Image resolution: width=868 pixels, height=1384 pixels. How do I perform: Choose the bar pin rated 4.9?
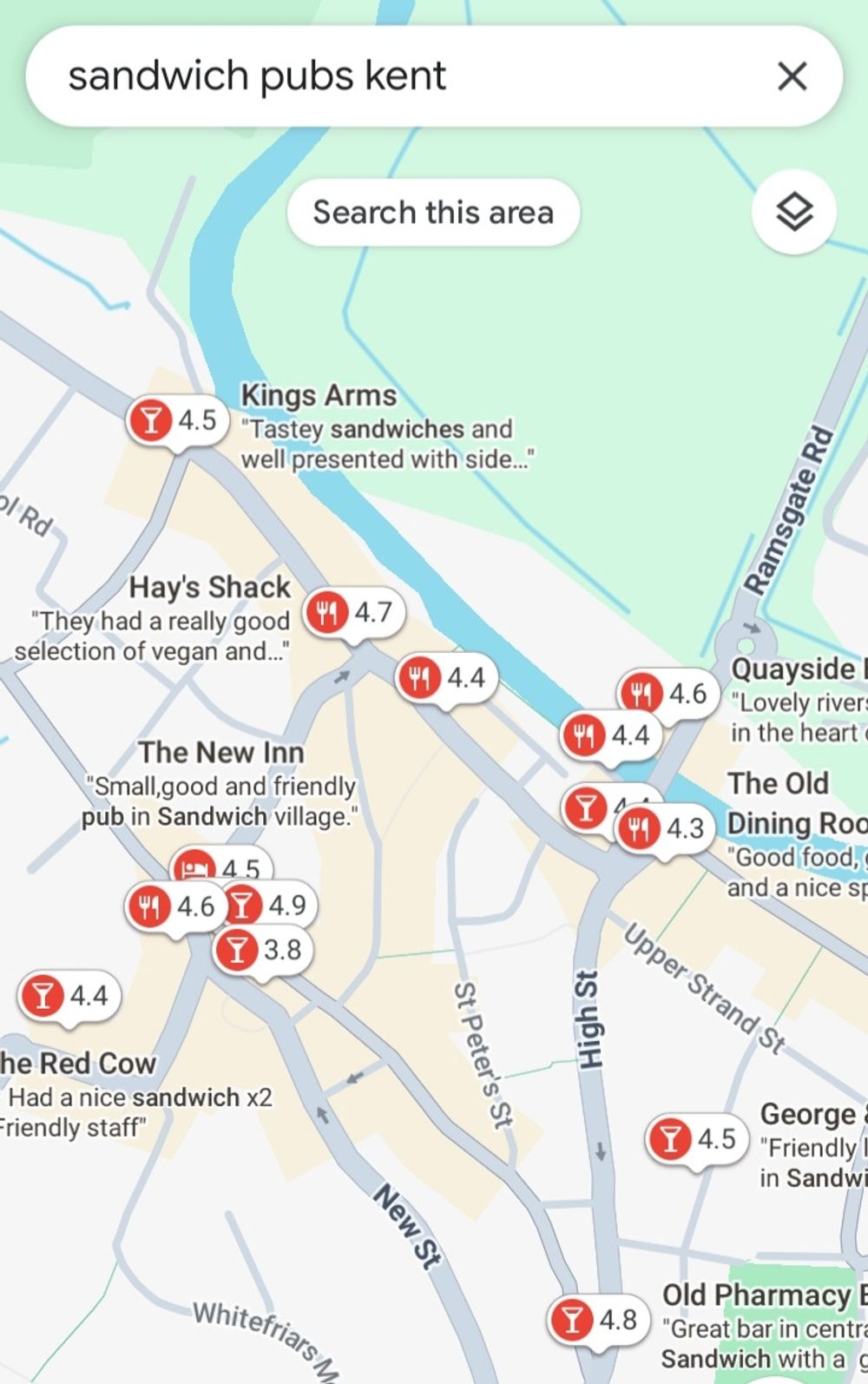[269, 906]
